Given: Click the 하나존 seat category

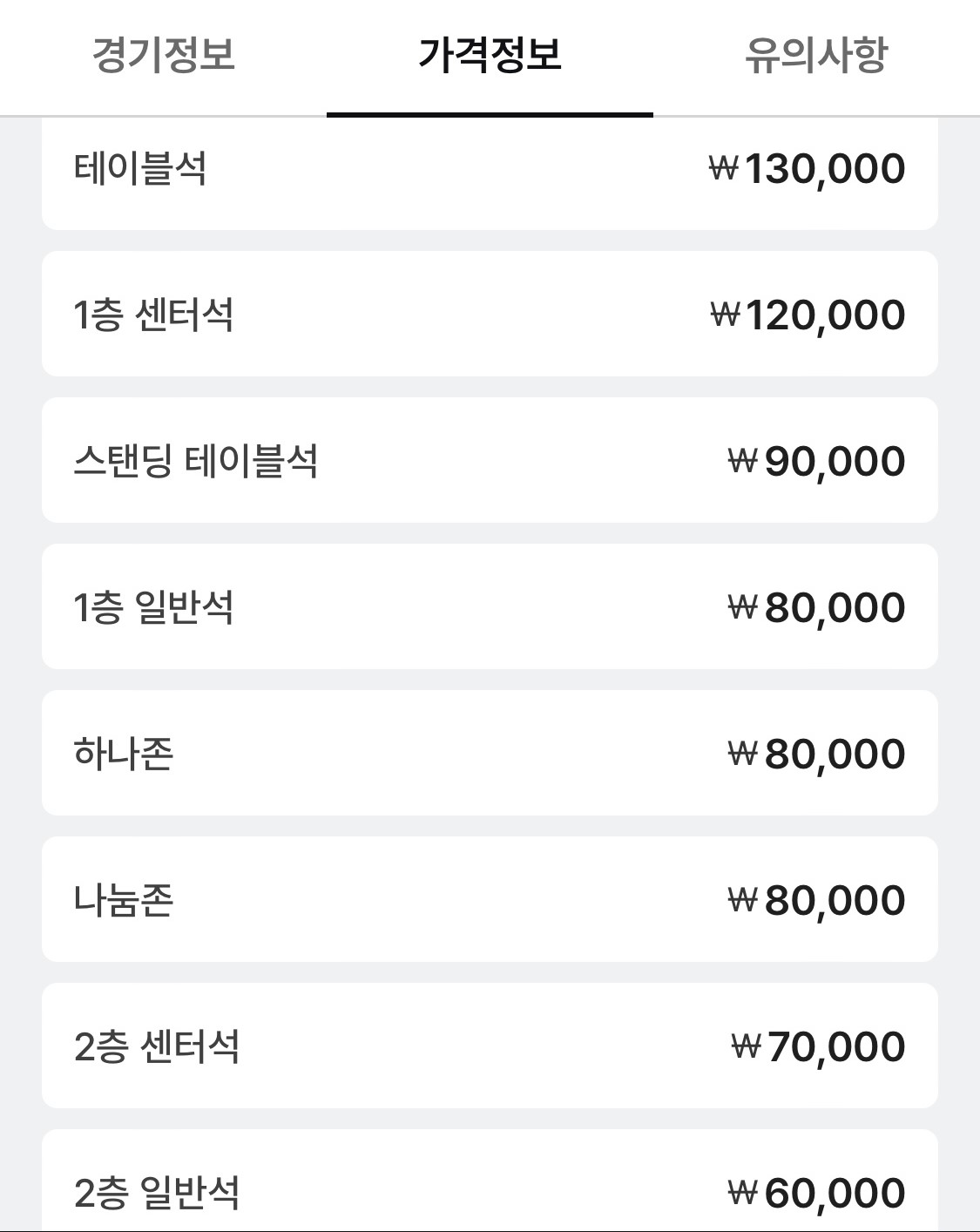Looking at the screenshot, I should click(x=490, y=752).
